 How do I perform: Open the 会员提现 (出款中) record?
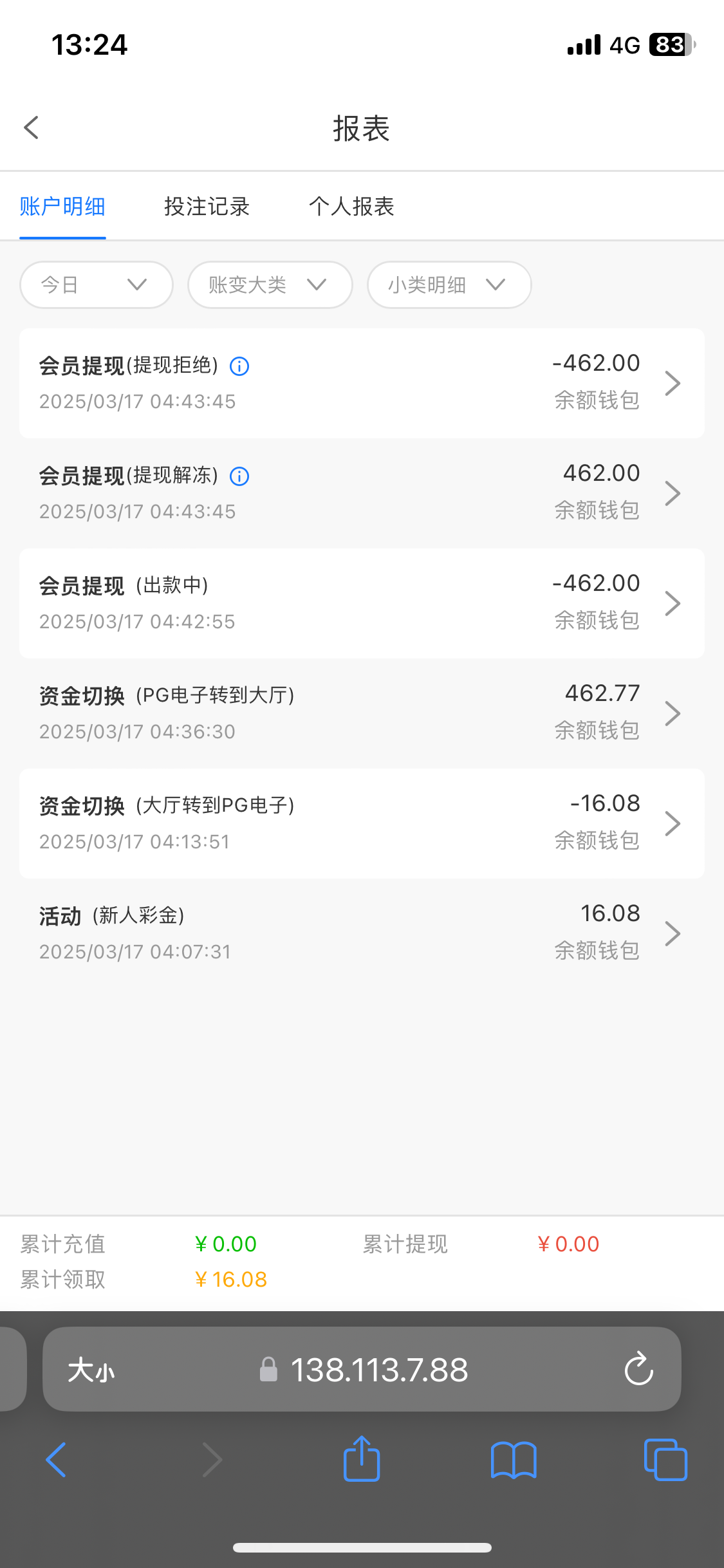point(362,603)
